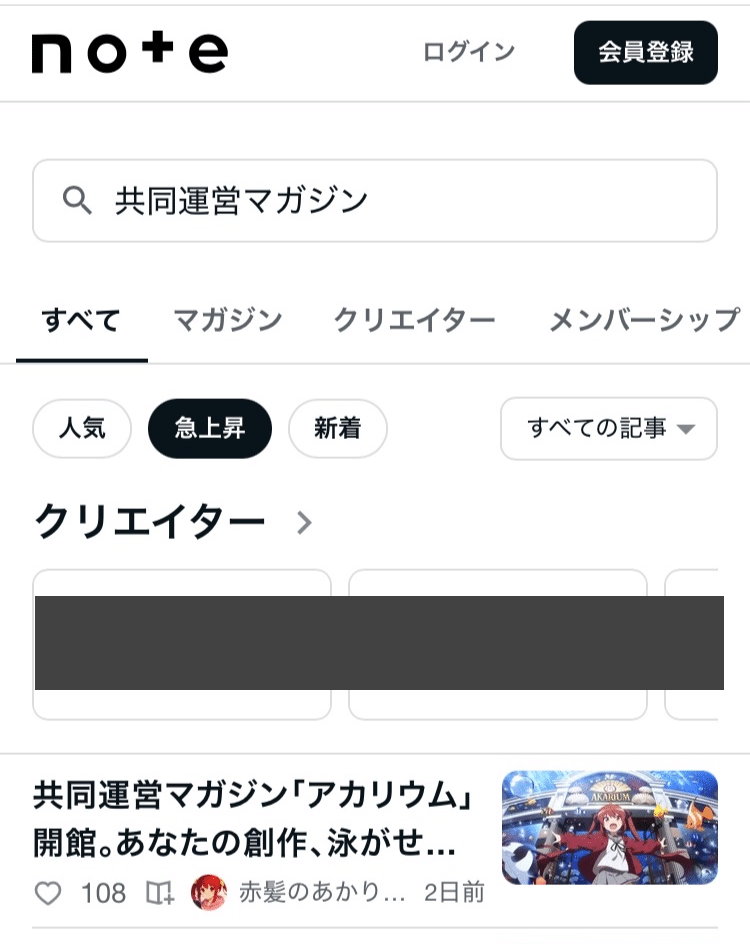Viewport: 750px width, 944px height.
Task: Select the クリエイター tab
Action: click(x=414, y=320)
